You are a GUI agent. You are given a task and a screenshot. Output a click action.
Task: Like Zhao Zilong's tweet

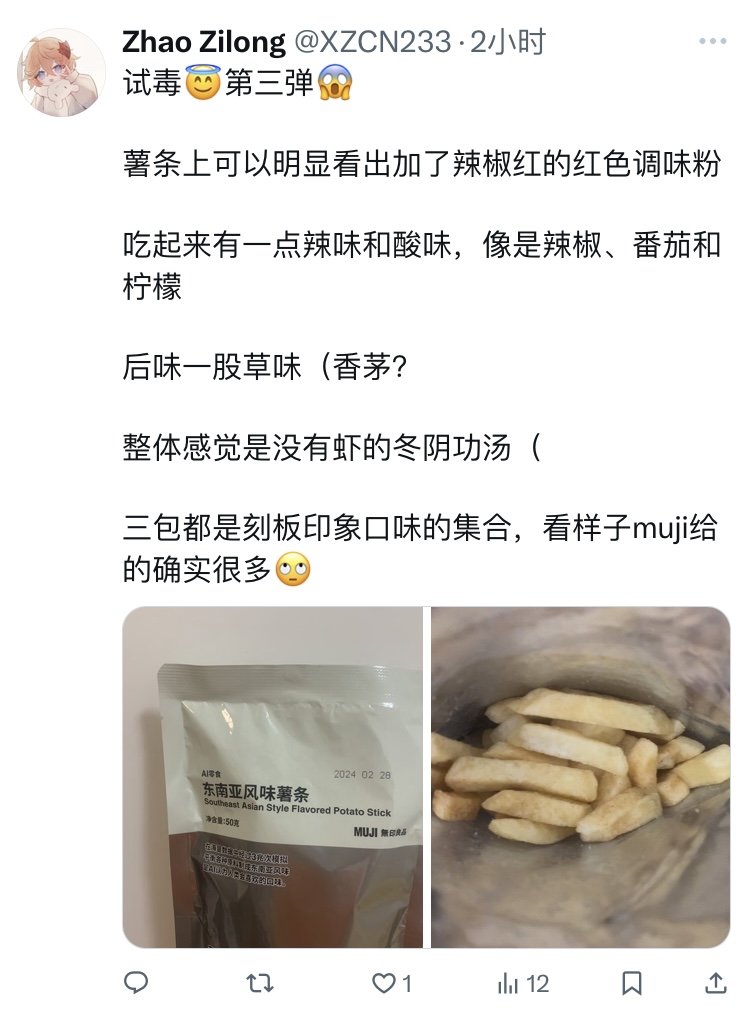point(384,983)
